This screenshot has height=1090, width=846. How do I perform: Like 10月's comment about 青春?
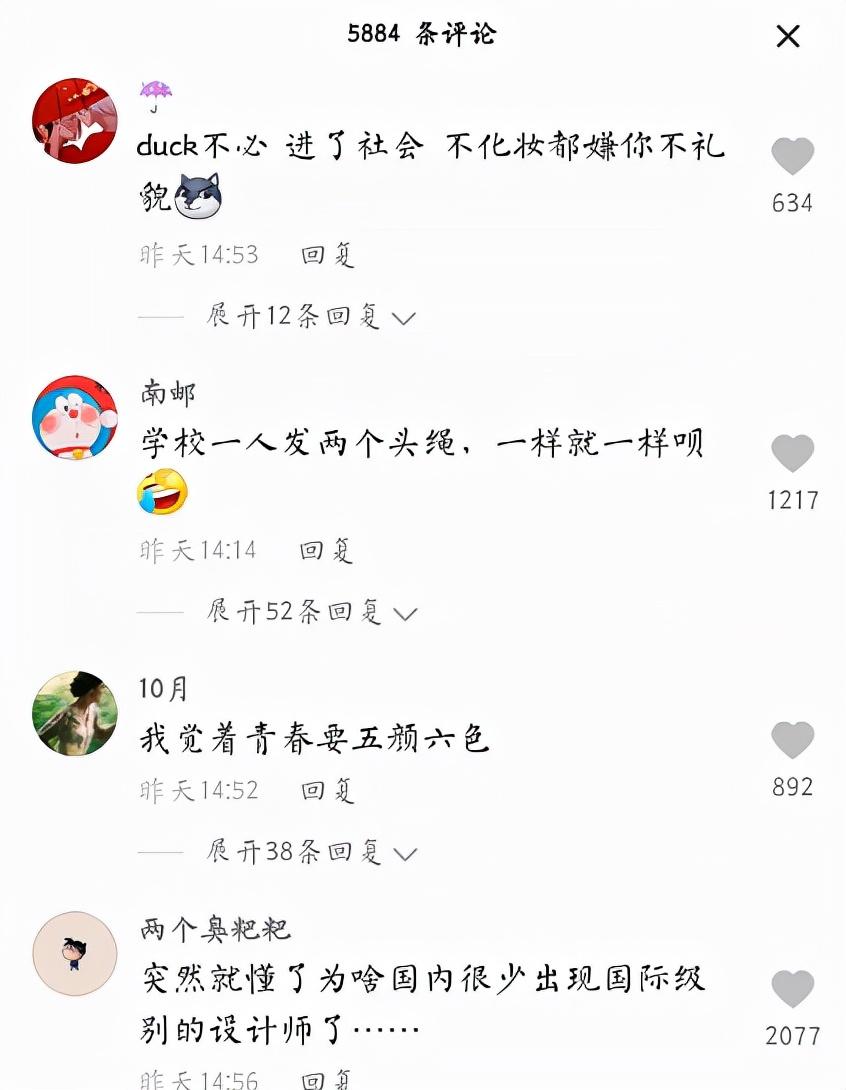click(792, 740)
